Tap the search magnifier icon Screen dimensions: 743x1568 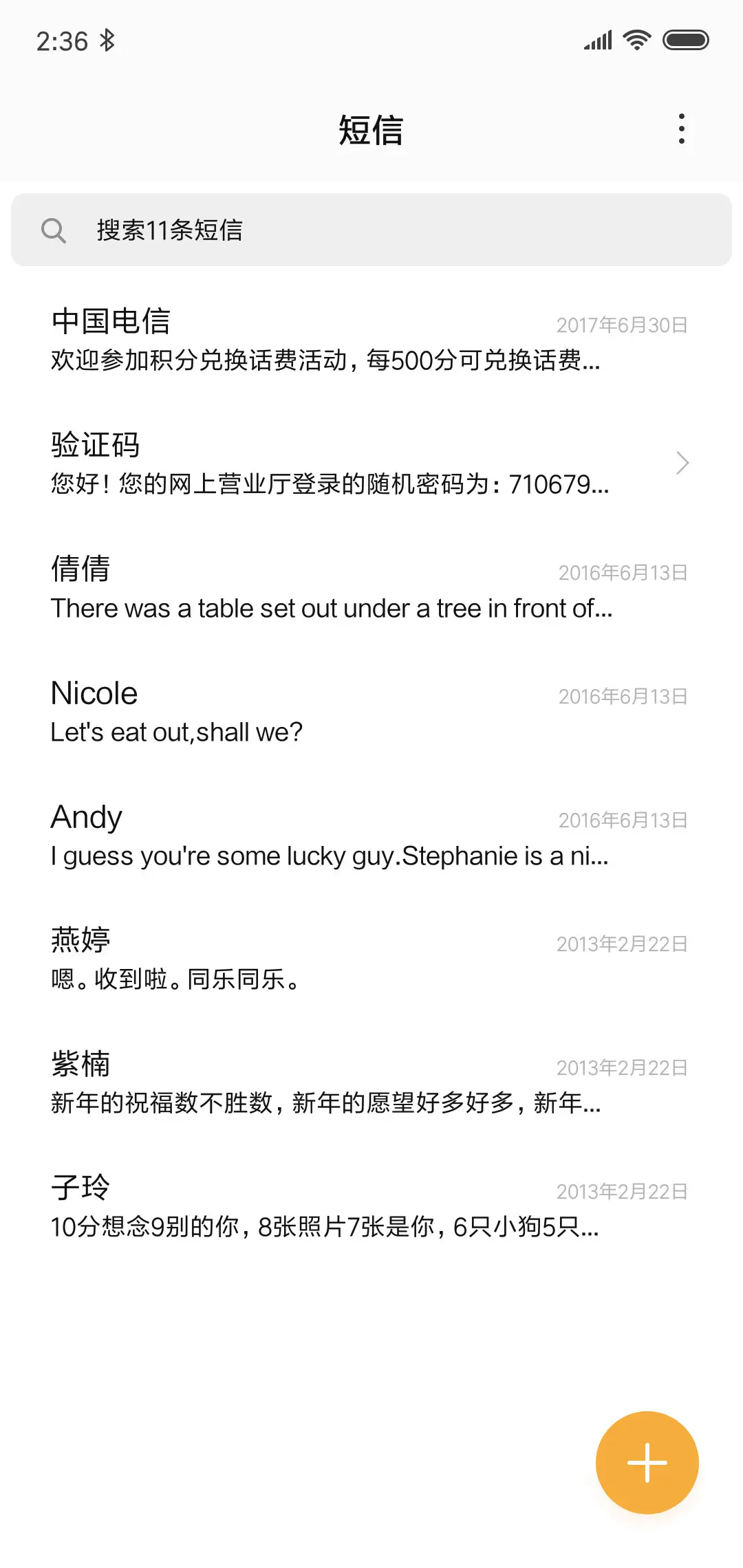click(55, 230)
